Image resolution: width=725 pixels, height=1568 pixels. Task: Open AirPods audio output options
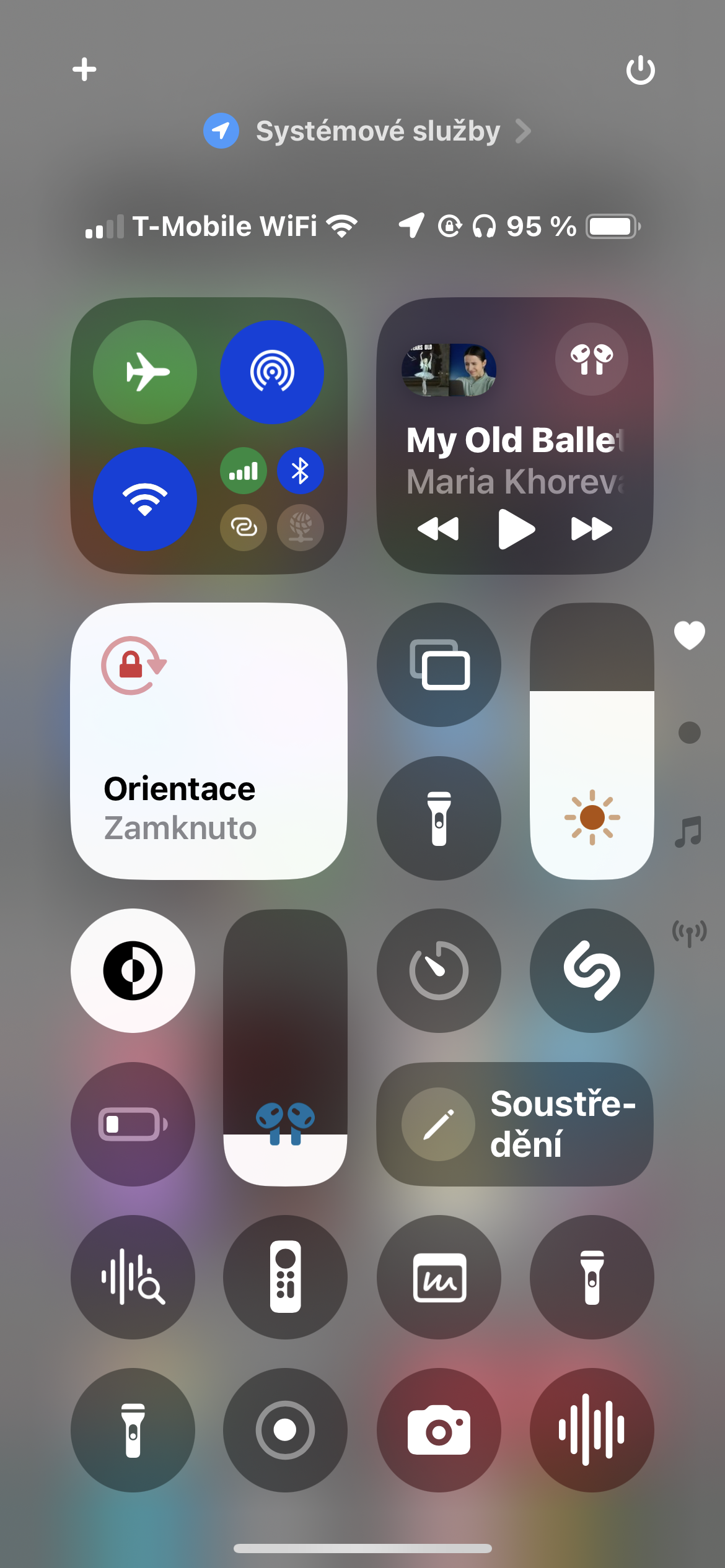(591, 359)
